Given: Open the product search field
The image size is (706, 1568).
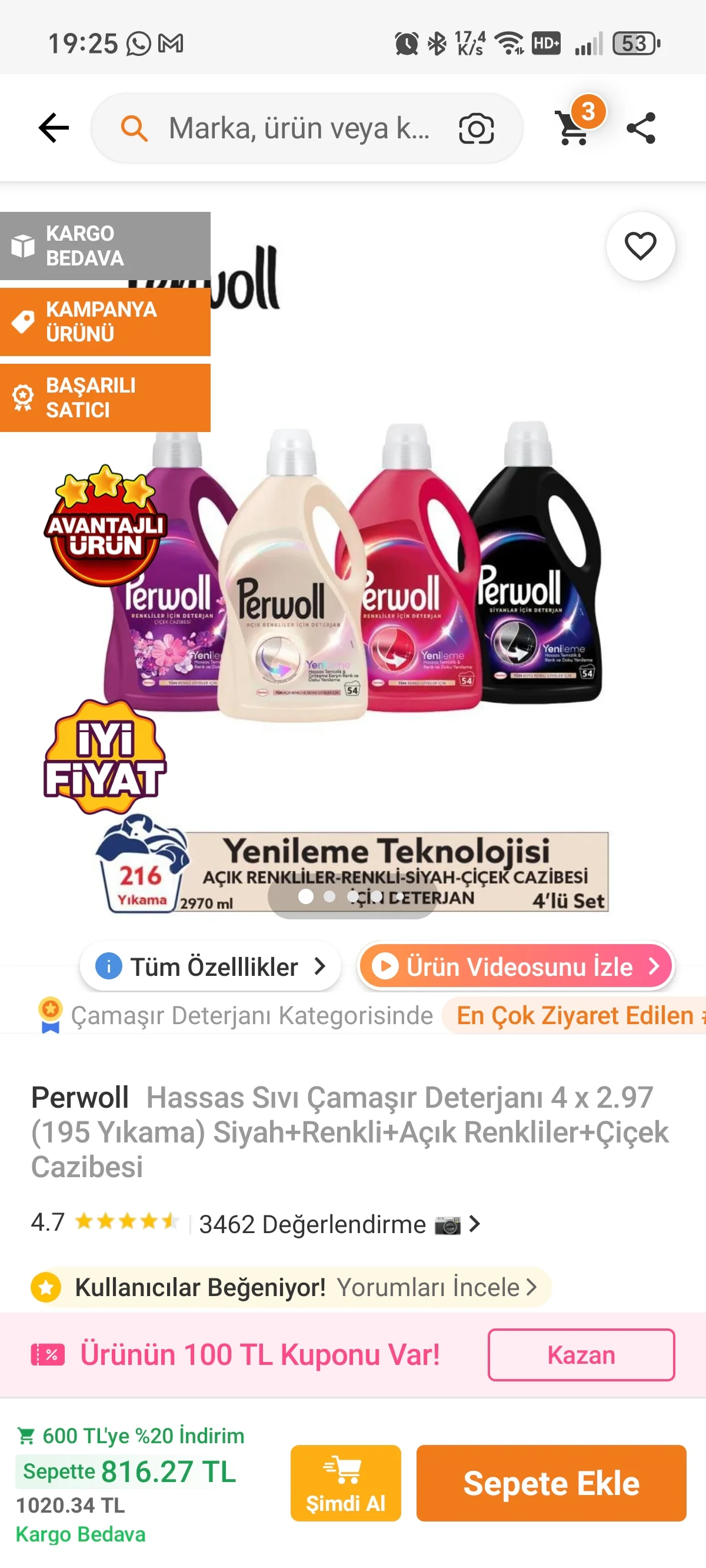Looking at the screenshot, I should pos(298,128).
